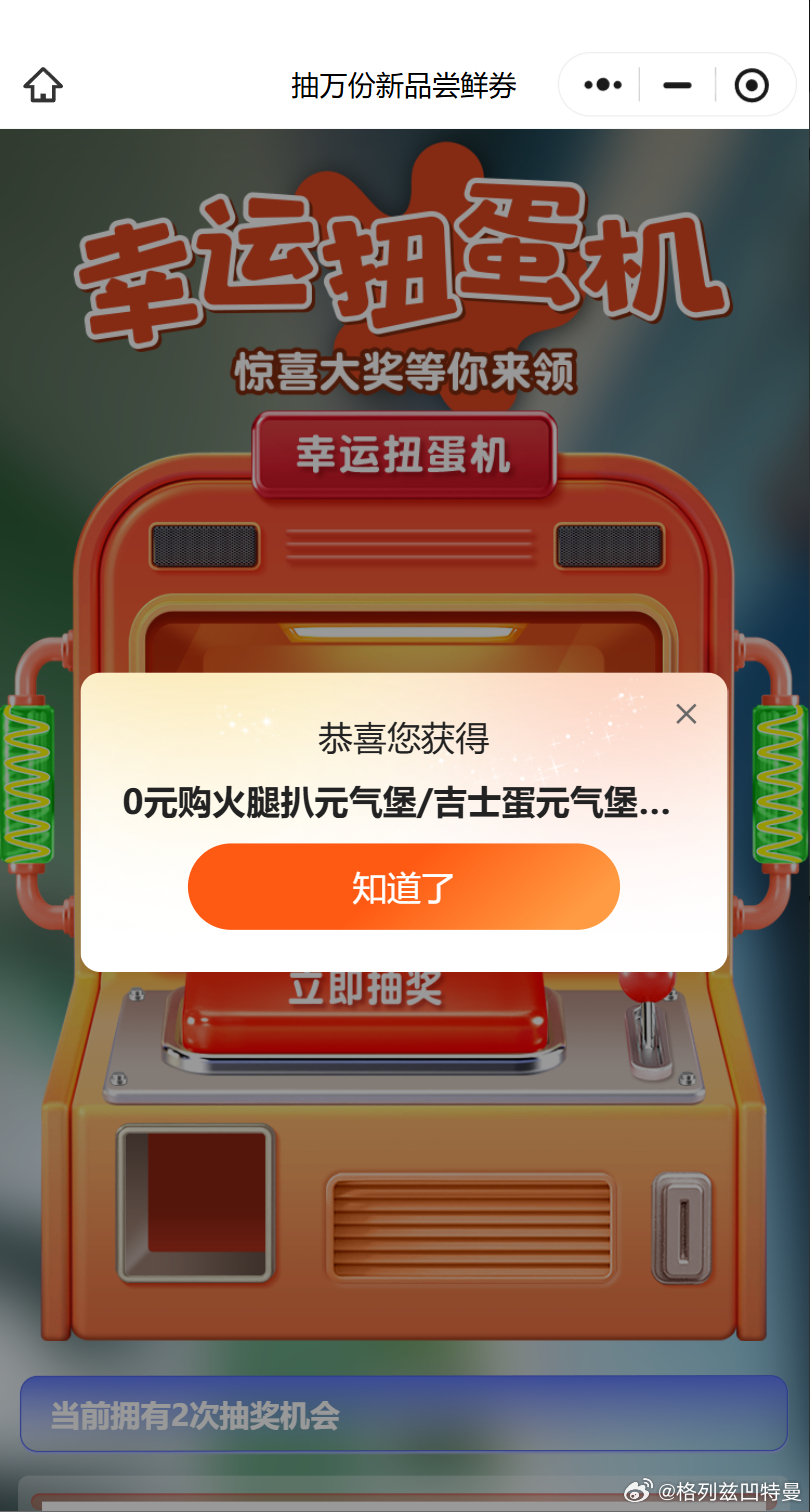Minimize the mini program

pyautogui.click(x=677, y=86)
